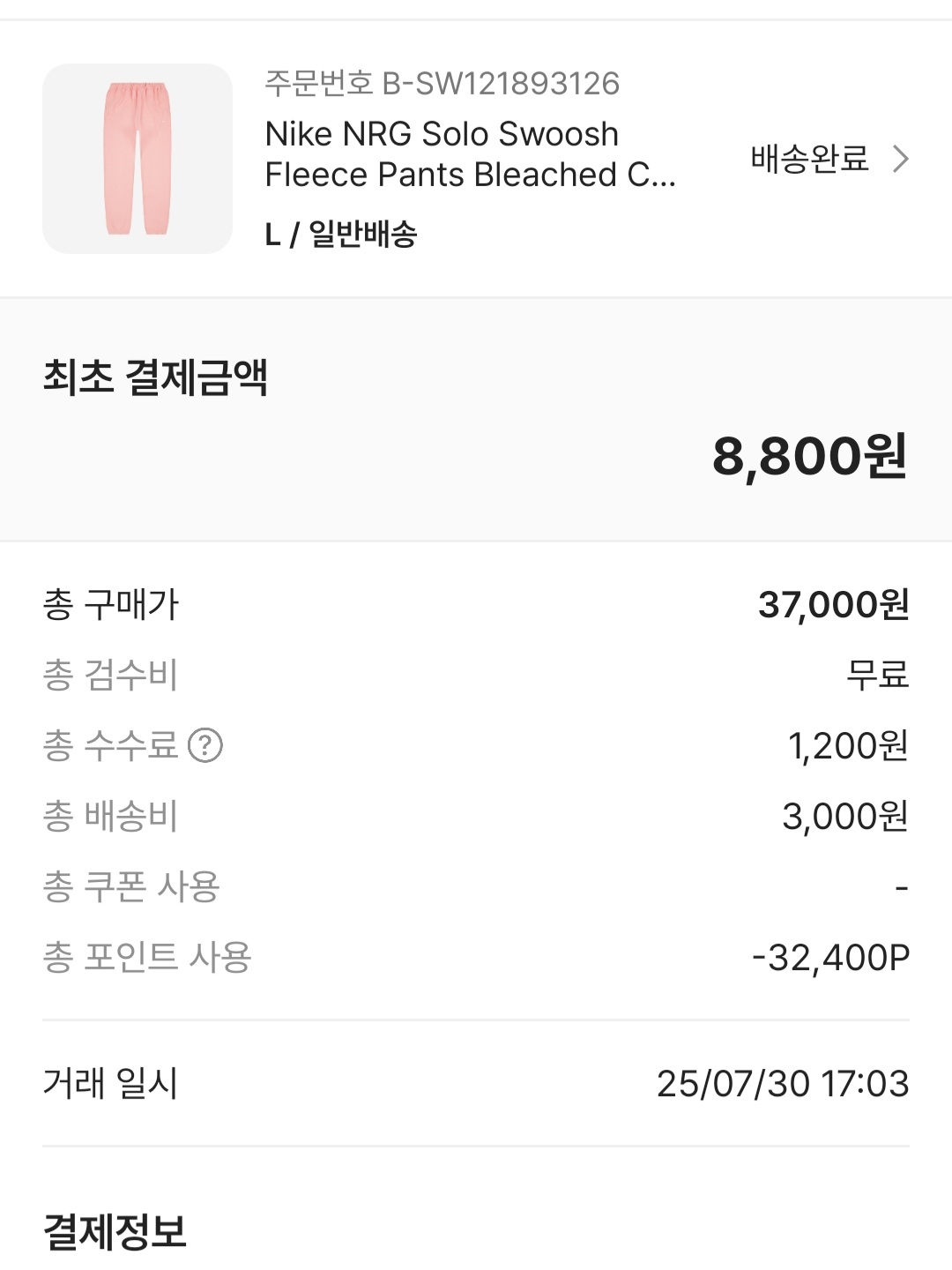Screen dimensions: 952x1270
Task: Tap the chevron arrow next to 배송완료
Action: [903, 161]
